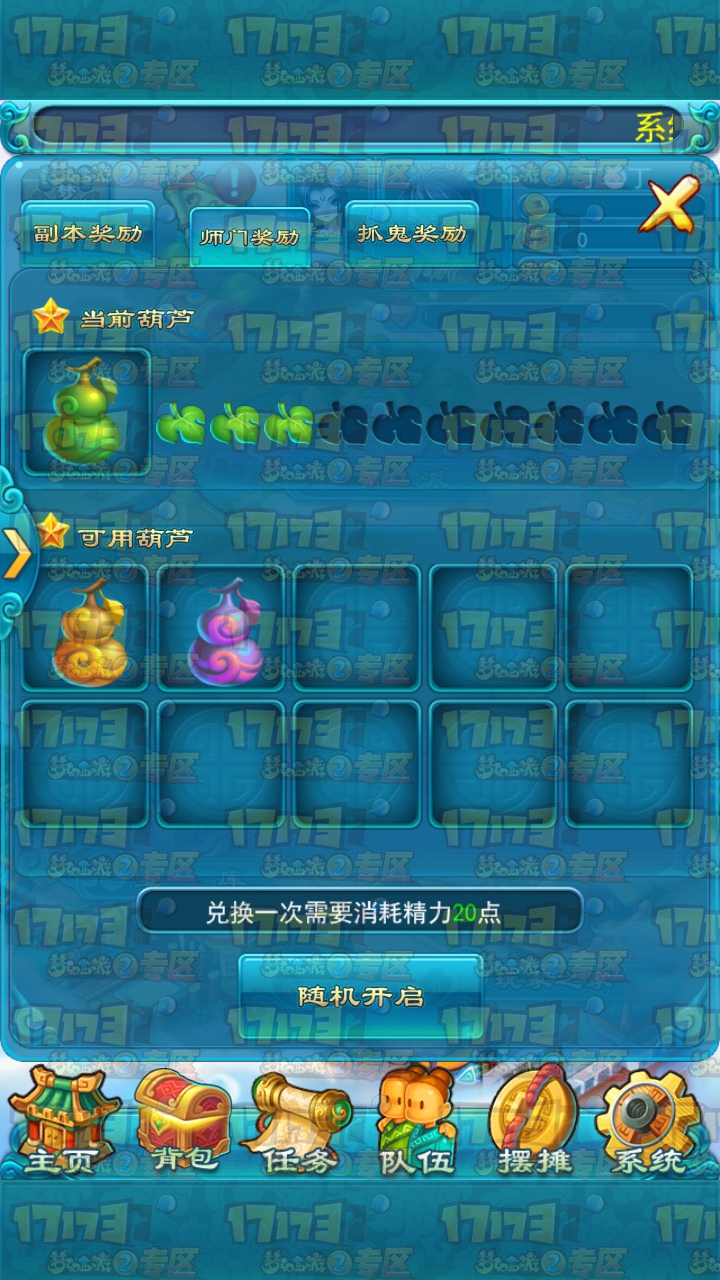Open the 背包 inventory
Image resolution: width=720 pixels, height=1280 pixels.
pos(184,1122)
